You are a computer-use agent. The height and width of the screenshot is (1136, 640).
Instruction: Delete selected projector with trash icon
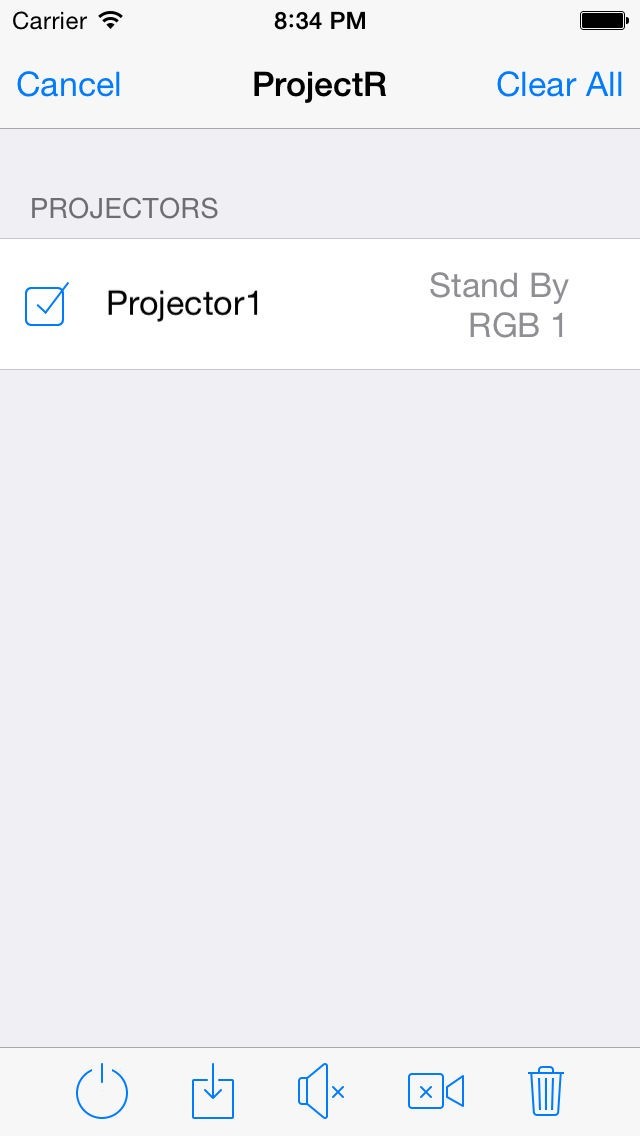pos(545,1092)
